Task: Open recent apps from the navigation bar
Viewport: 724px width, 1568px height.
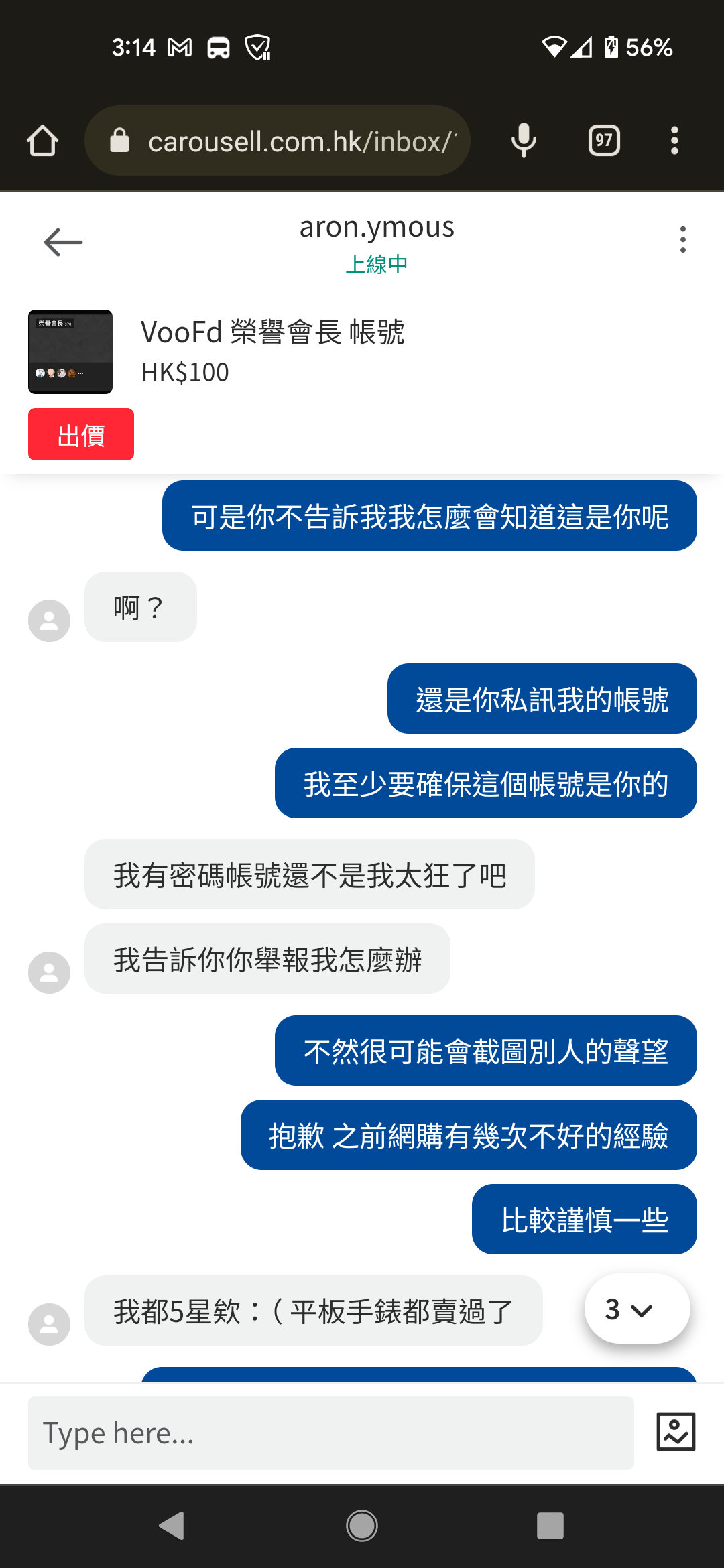Action: coord(550,1526)
